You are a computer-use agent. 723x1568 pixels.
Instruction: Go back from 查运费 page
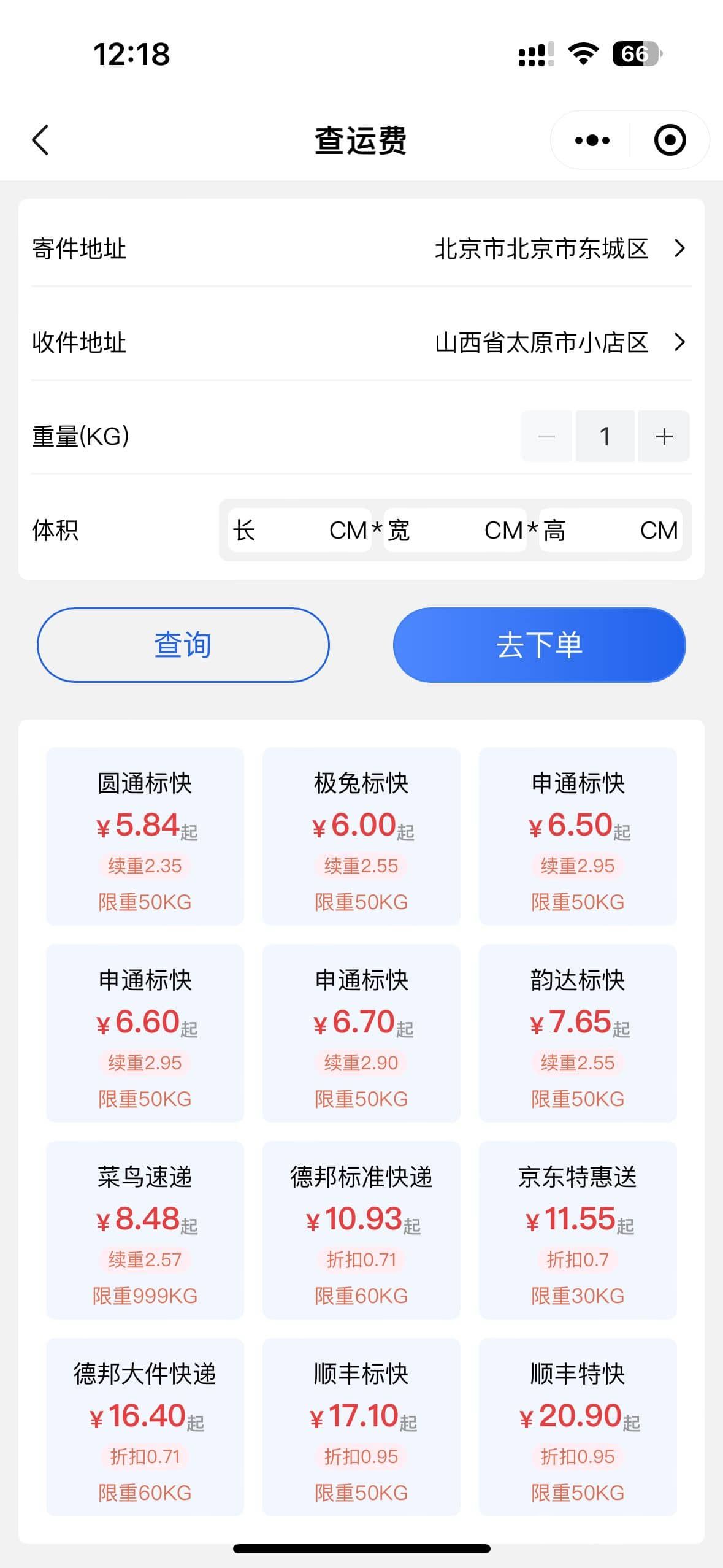(x=40, y=140)
